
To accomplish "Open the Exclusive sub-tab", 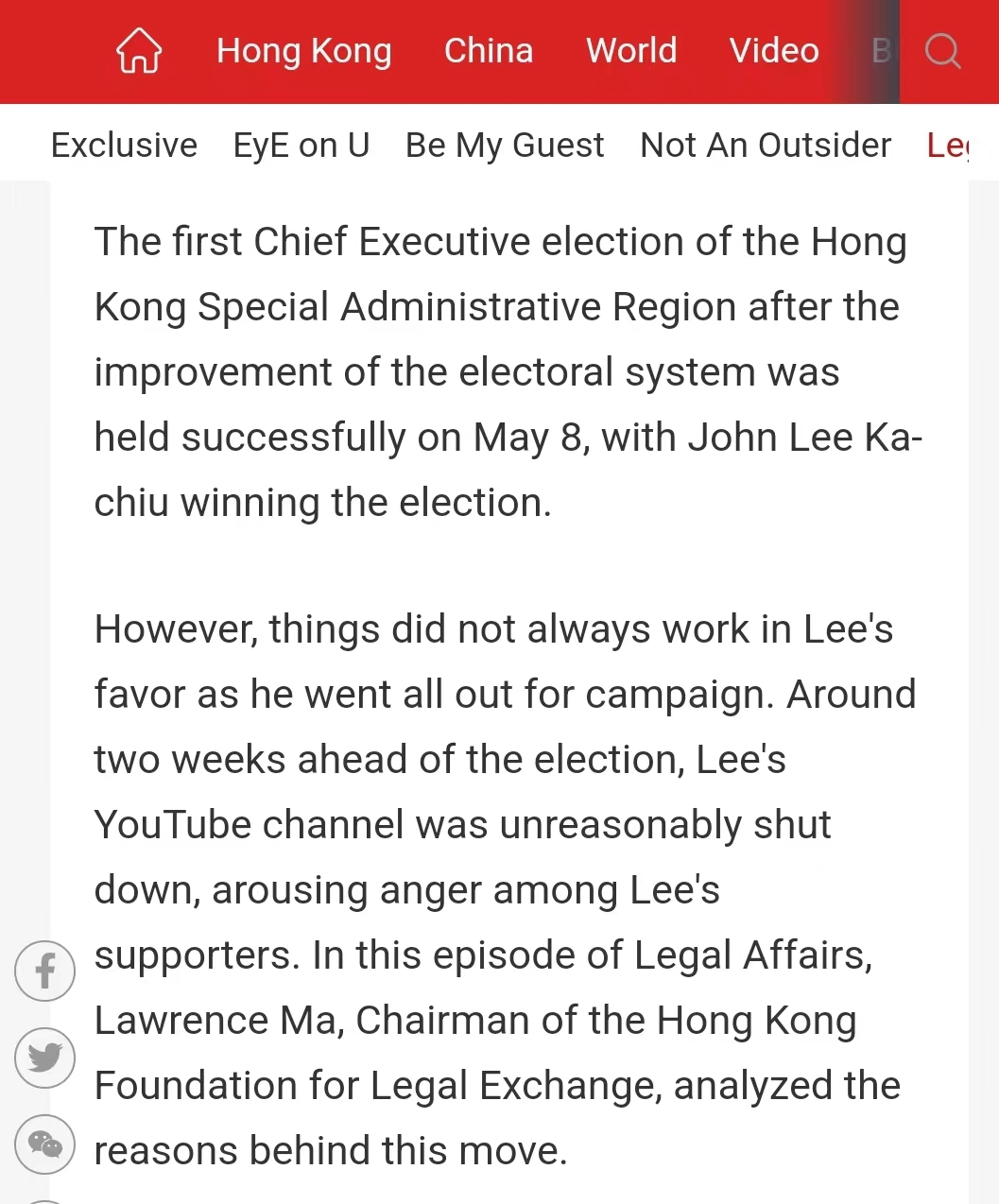I will pyautogui.click(x=124, y=146).
